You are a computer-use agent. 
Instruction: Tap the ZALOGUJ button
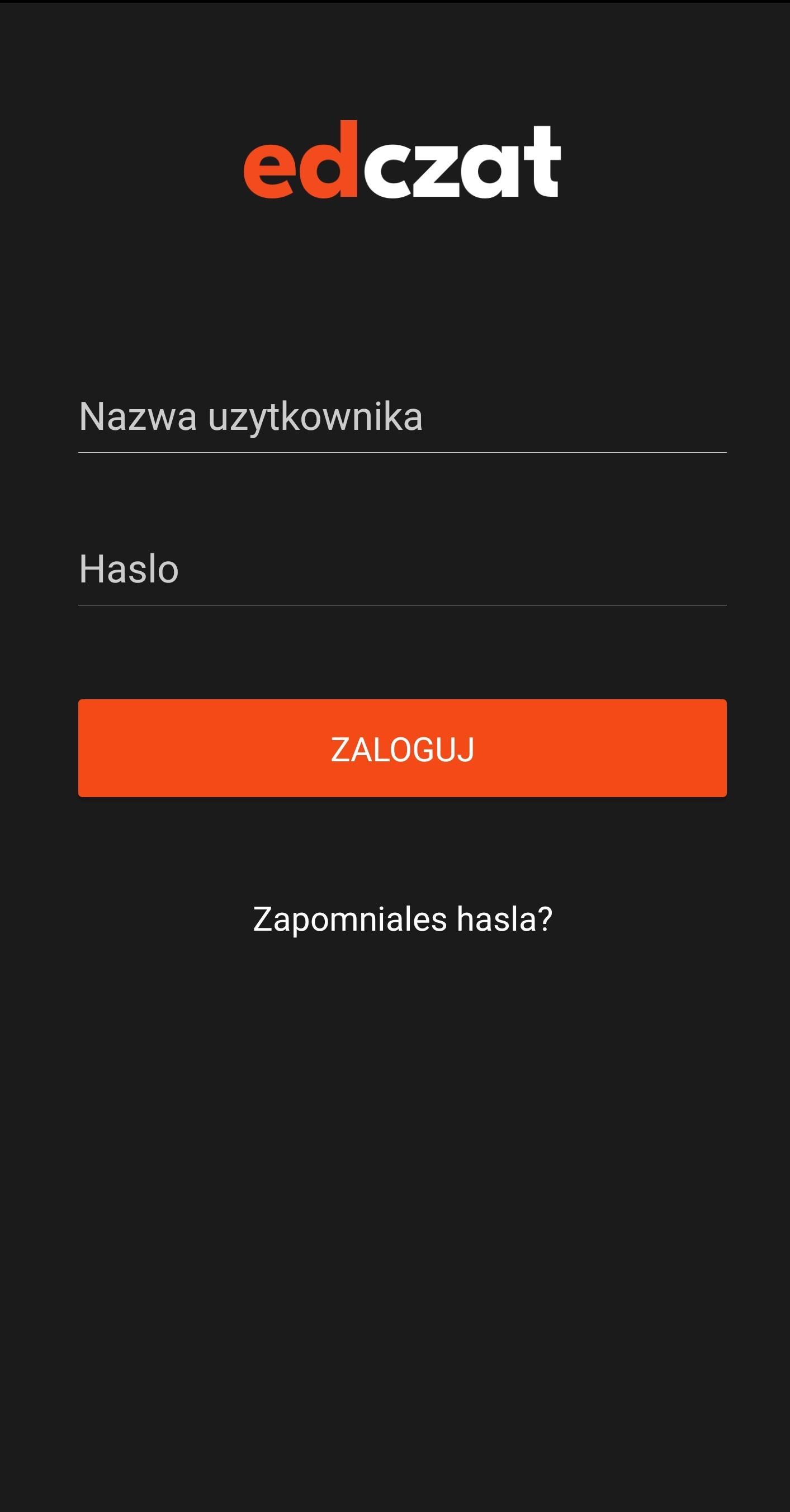pyautogui.click(x=402, y=748)
